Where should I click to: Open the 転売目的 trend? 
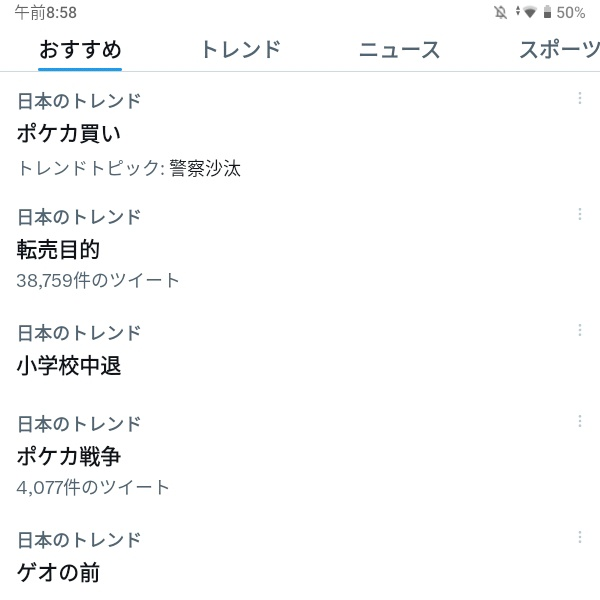(58, 249)
